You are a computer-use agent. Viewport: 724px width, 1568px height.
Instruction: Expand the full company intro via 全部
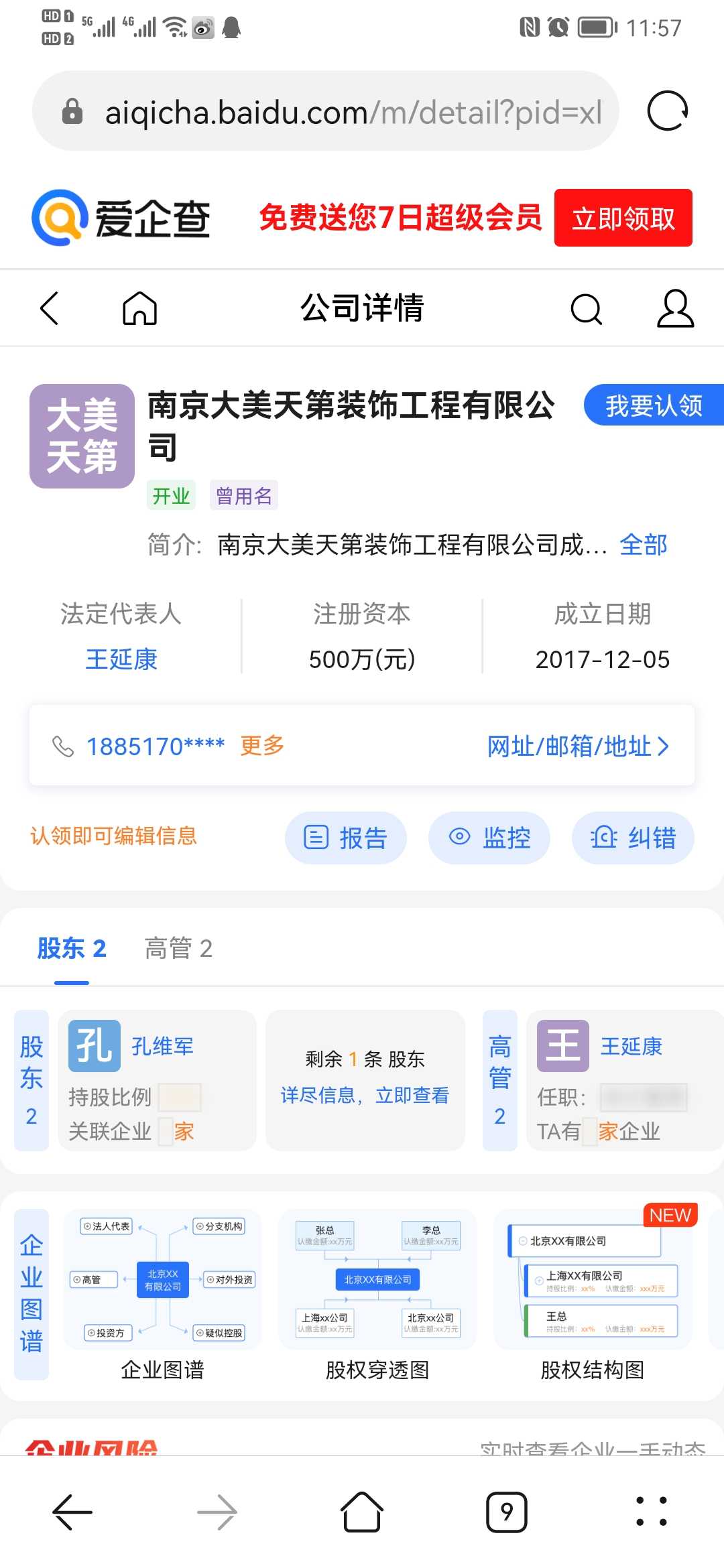point(644,545)
